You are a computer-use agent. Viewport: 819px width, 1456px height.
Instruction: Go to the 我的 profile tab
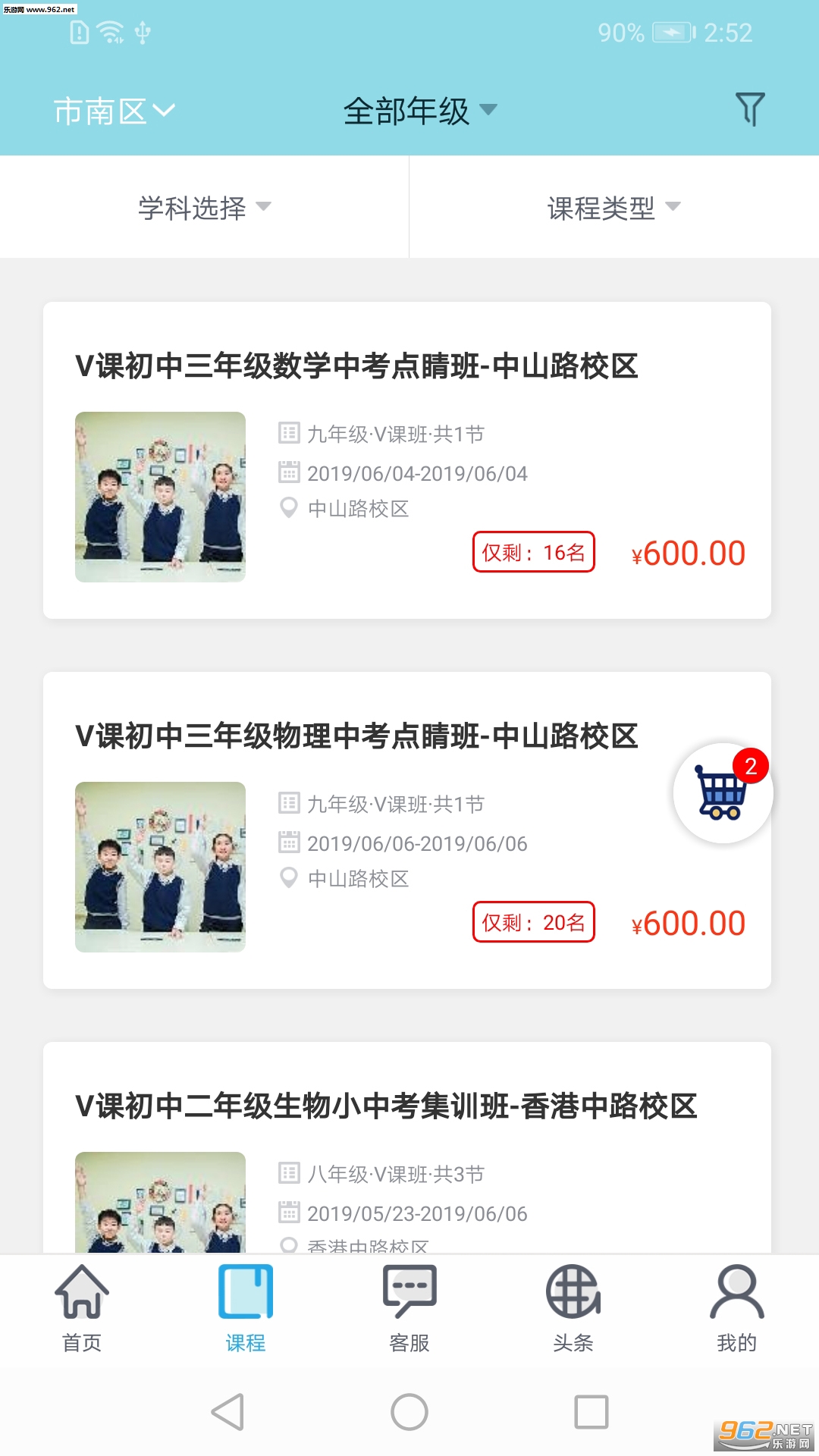[x=737, y=1308]
